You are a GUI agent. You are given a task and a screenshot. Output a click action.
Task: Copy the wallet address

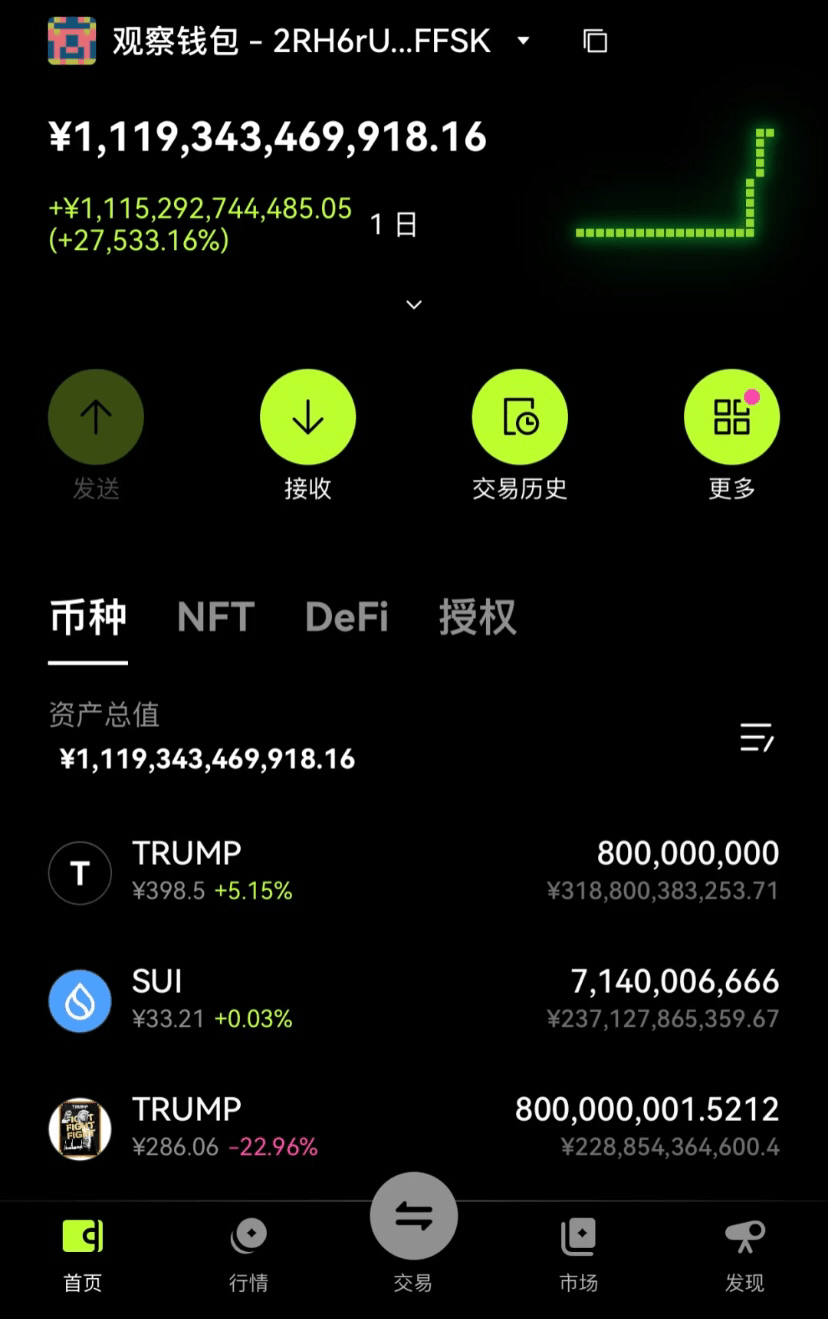click(595, 41)
